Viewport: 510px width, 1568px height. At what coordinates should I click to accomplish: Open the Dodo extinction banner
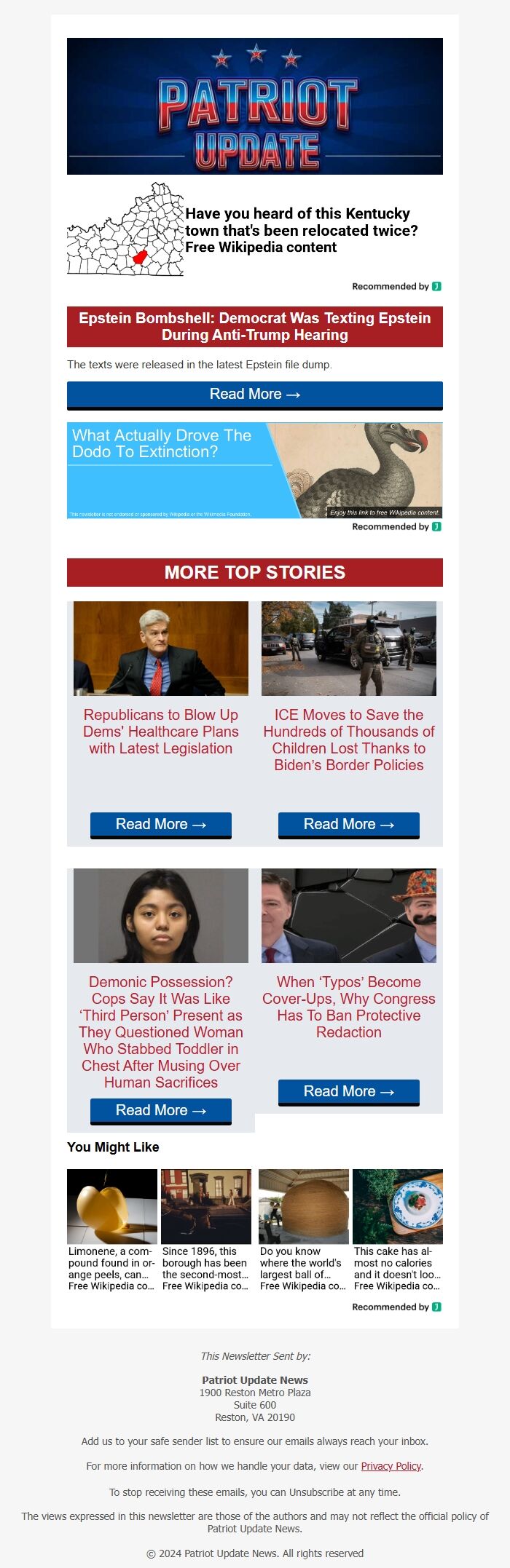tap(254, 470)
